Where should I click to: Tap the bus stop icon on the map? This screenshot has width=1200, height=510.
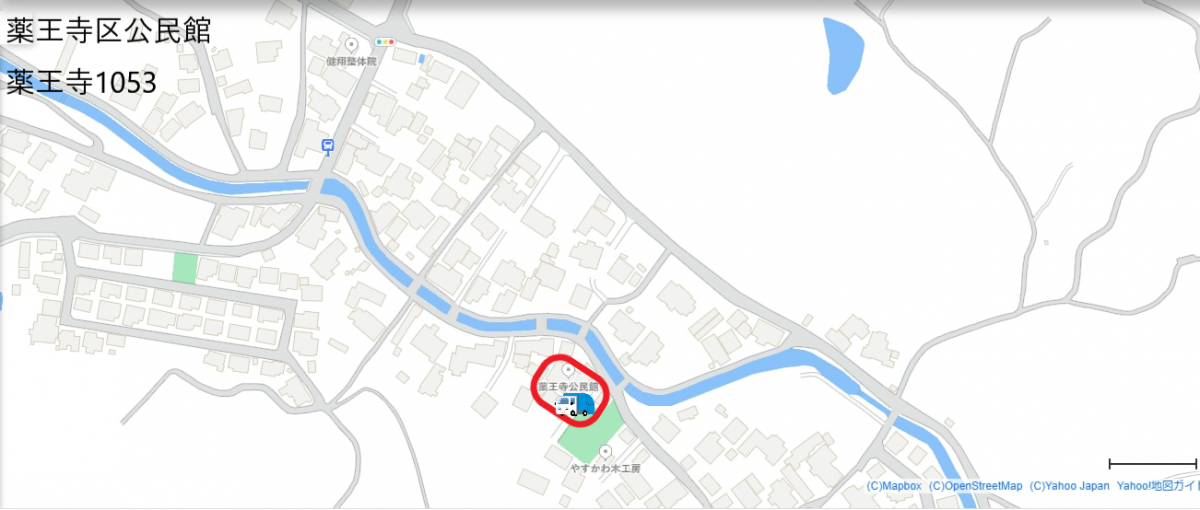click(327, 147)
